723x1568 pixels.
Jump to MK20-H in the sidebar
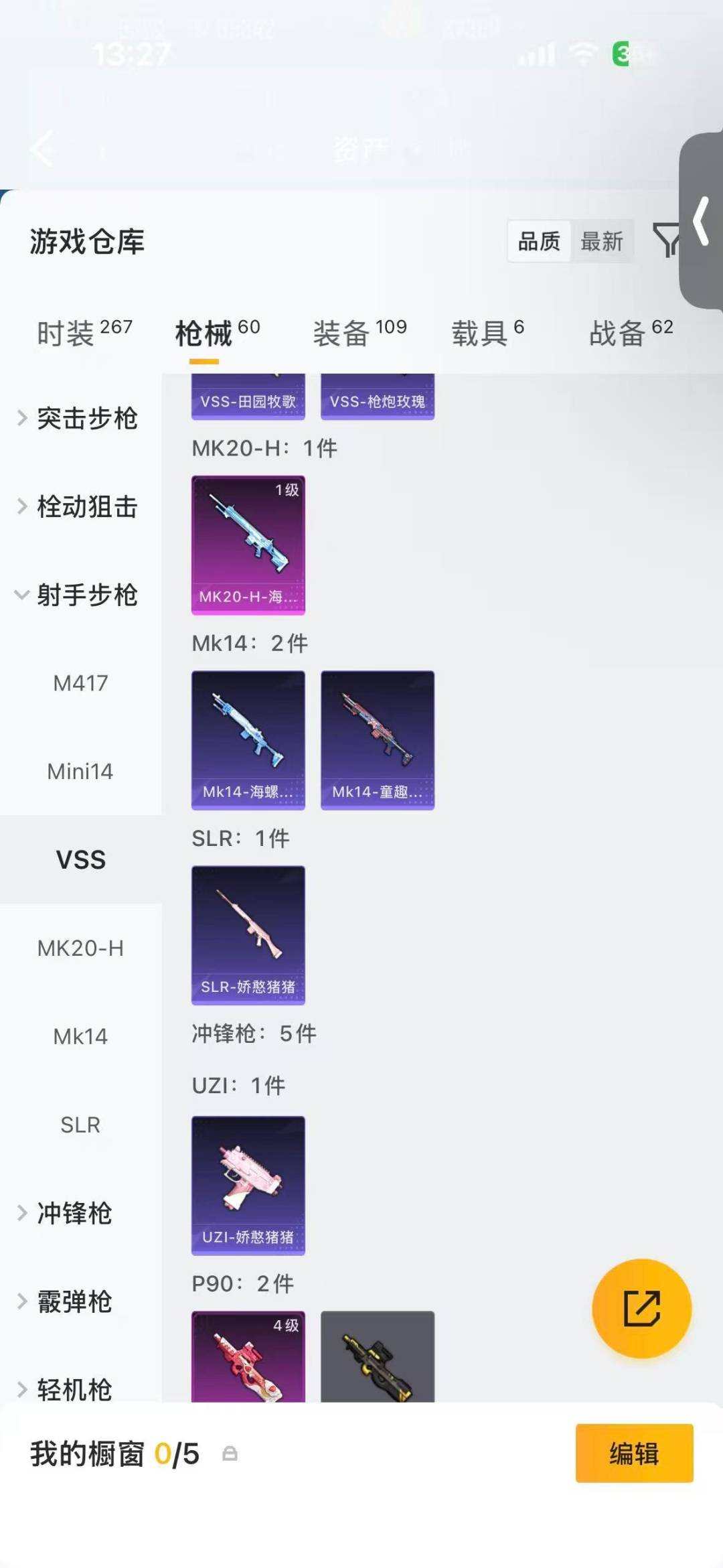coord(80,948)
